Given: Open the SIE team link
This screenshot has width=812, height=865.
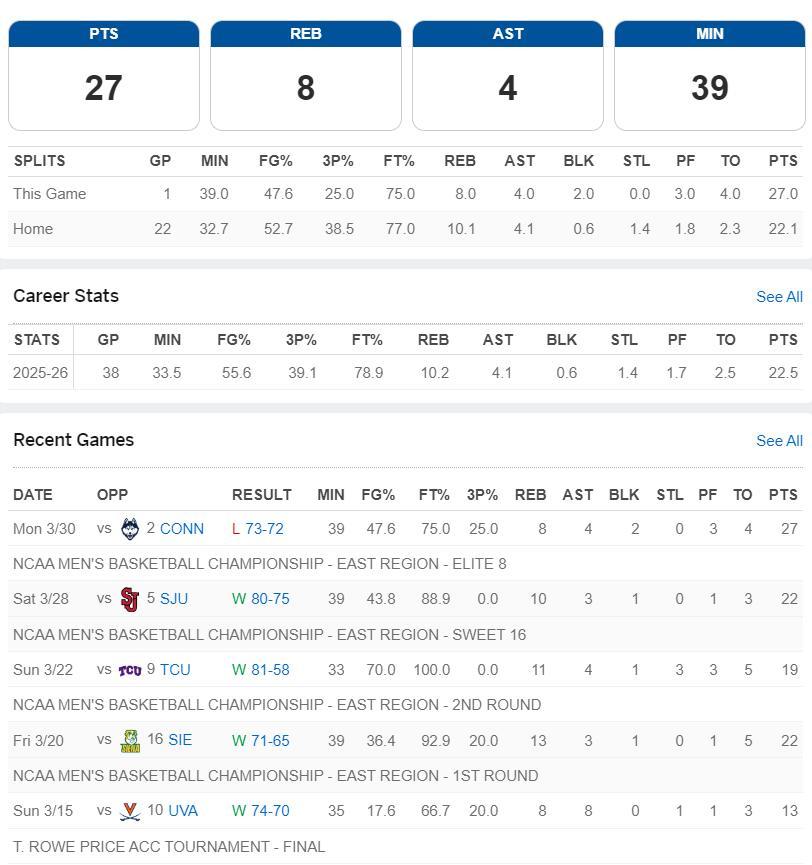Looking at the screenshot, I should pos(180,740).
